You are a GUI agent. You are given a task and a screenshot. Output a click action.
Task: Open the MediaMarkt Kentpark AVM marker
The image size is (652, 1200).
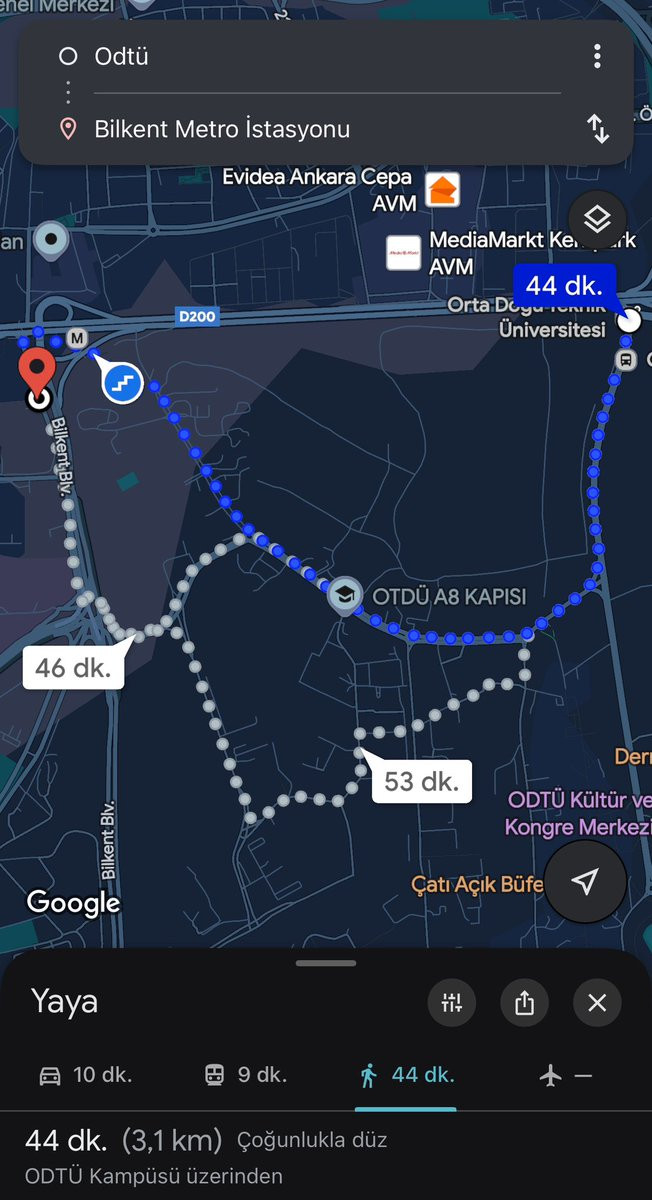click(404, 253)
